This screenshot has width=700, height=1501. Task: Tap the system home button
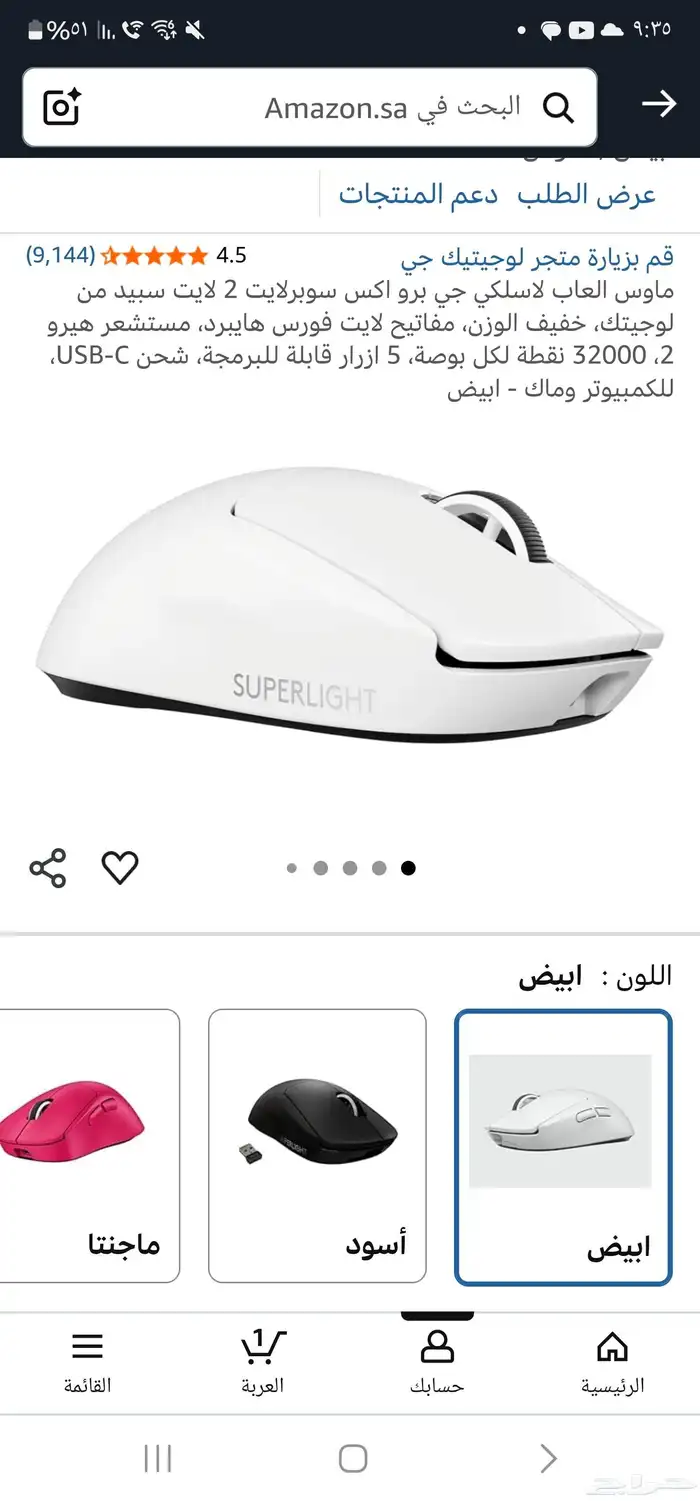click(352, 1458)
